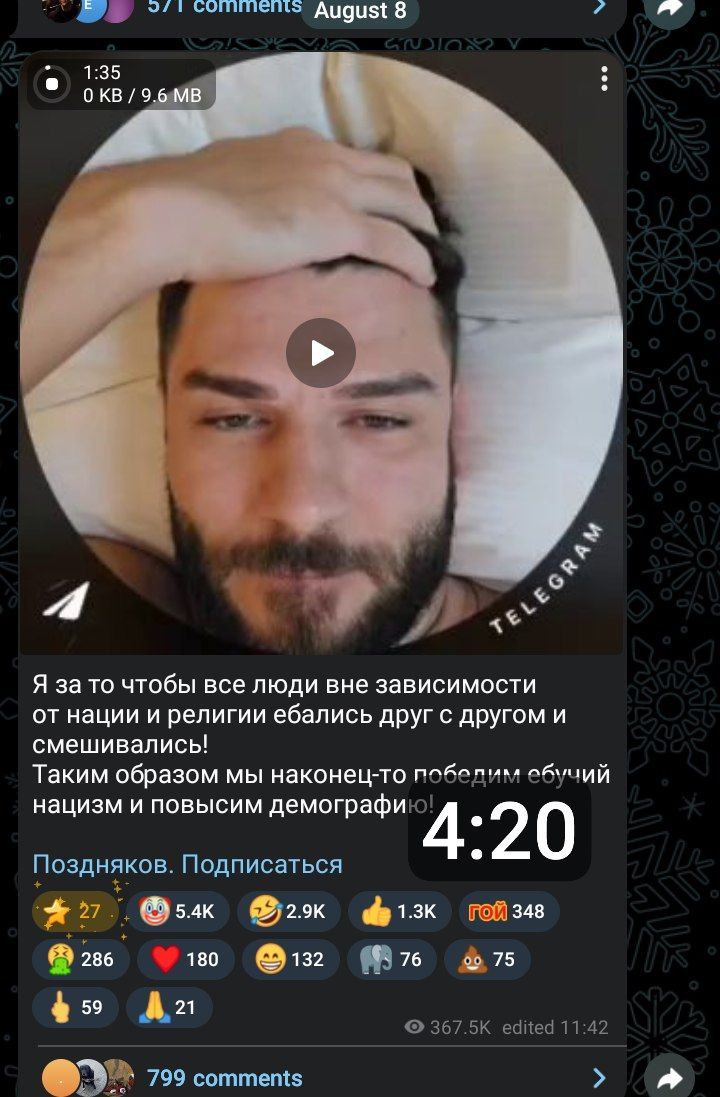The height and width of the screenshot is (1097, 720).
Task: React with the laughing emoji 2.9K
Action: [289, 911]
